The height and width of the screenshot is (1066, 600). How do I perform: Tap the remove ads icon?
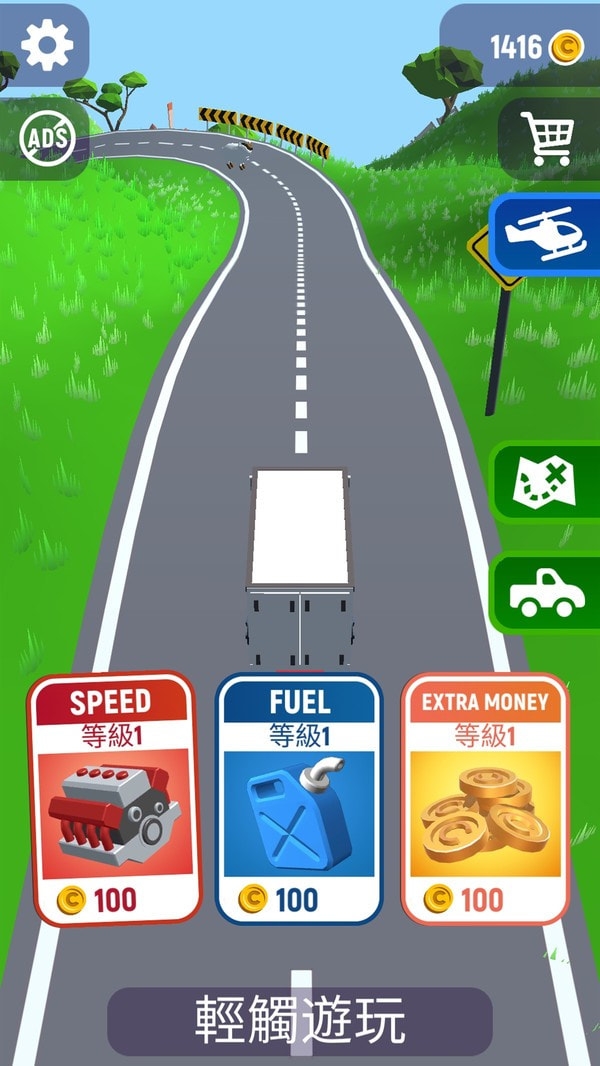click(46, 139)
